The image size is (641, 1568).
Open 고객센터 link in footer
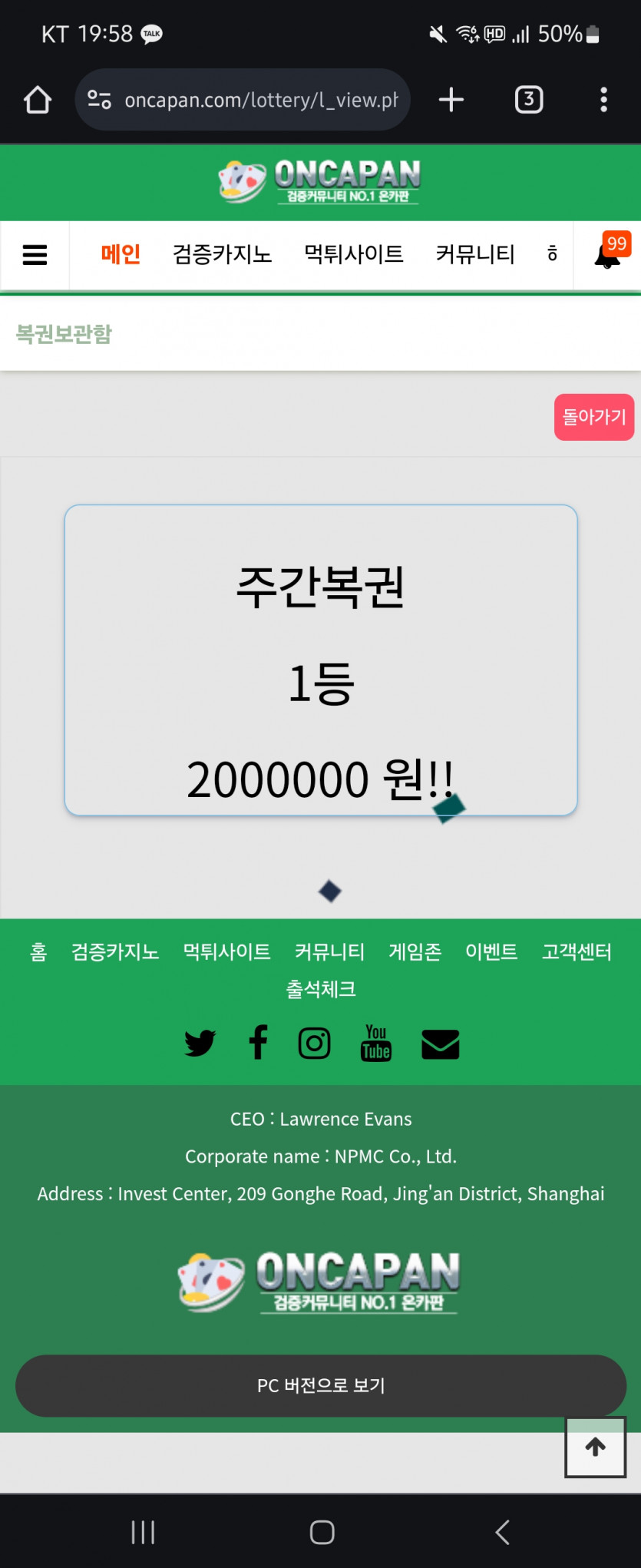(577, 952)
